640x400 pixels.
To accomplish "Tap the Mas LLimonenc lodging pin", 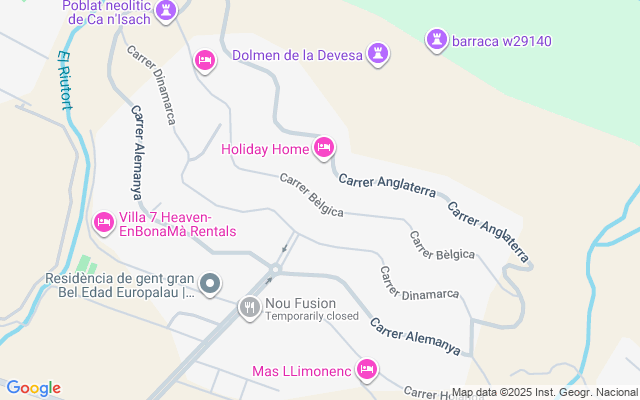I will 367,370.
